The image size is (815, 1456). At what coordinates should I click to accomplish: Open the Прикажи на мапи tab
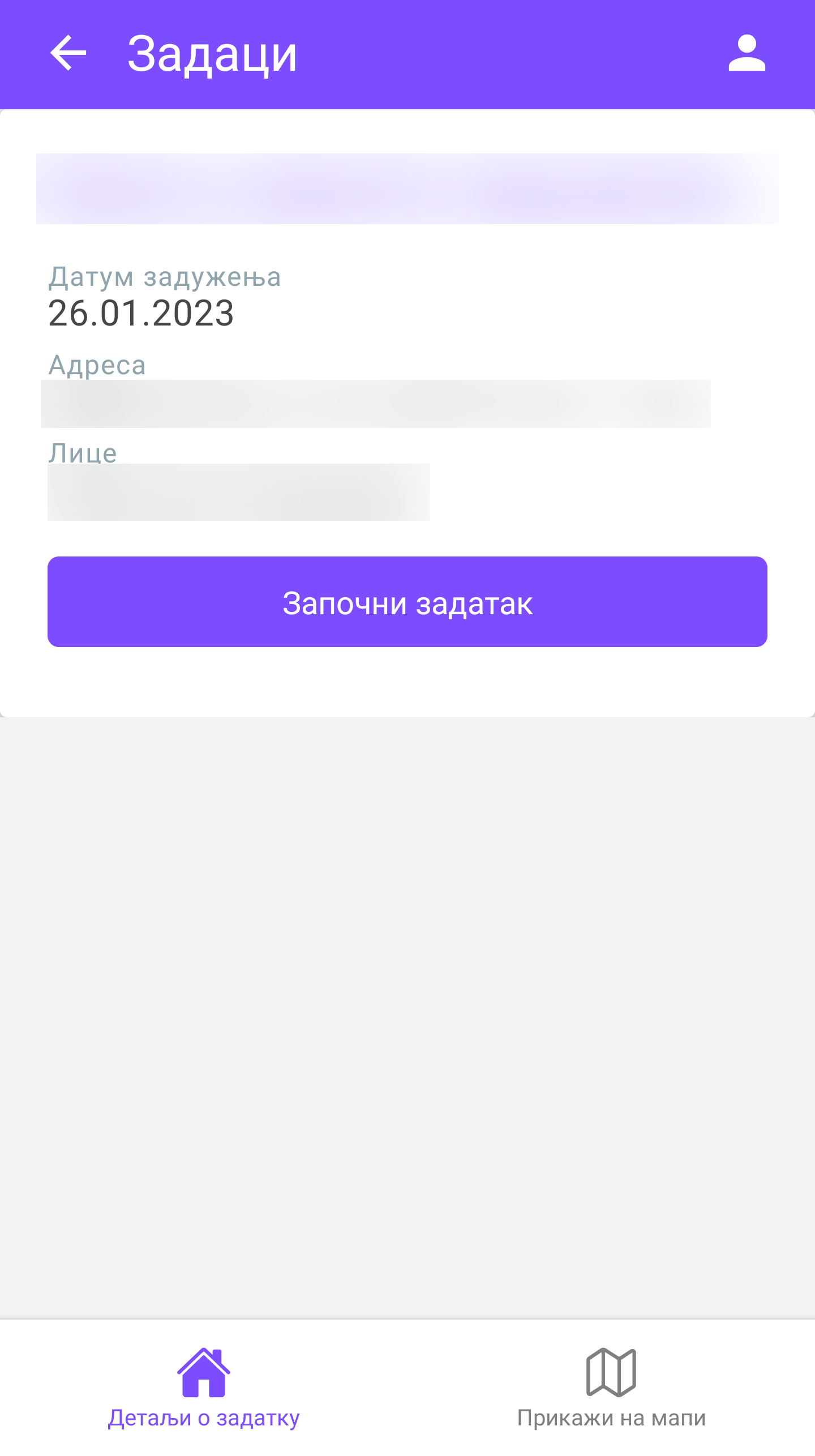611,1388
